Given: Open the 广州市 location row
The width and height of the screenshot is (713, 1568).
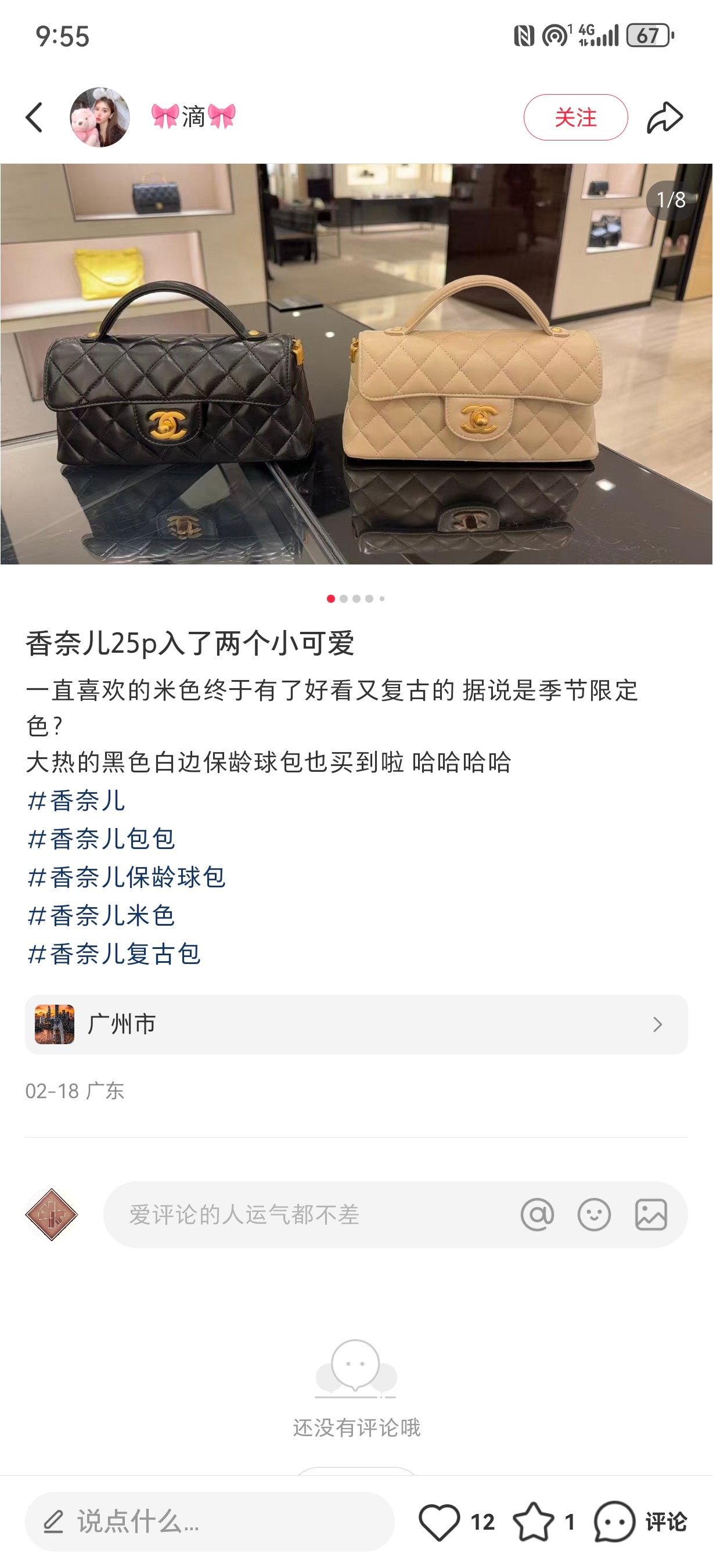Looking at the screenshot, I should (x=356, y=1024).
